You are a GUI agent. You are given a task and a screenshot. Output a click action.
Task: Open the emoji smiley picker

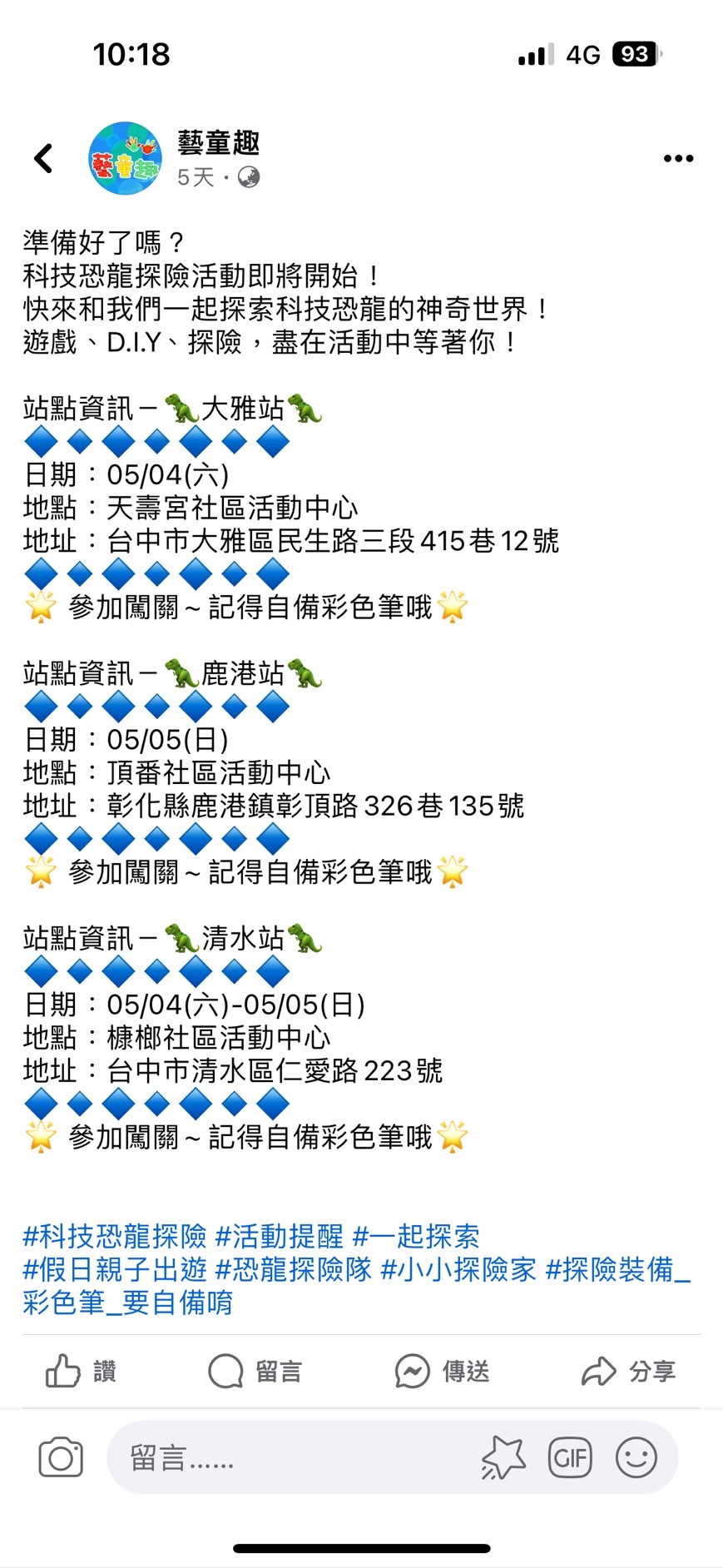tap(636, 1457)
